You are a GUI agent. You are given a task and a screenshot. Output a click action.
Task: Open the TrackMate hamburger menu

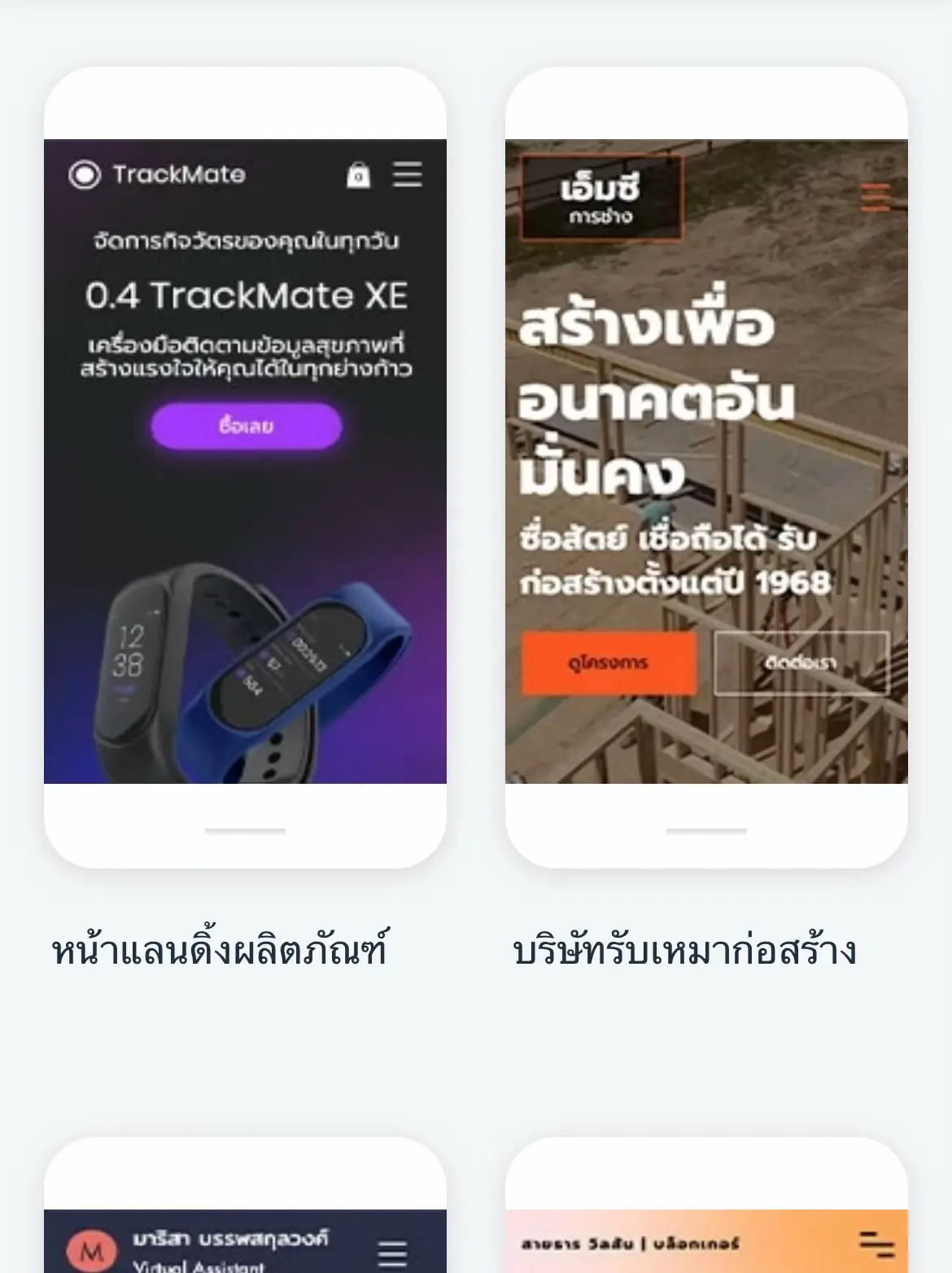tap(407, 173)
